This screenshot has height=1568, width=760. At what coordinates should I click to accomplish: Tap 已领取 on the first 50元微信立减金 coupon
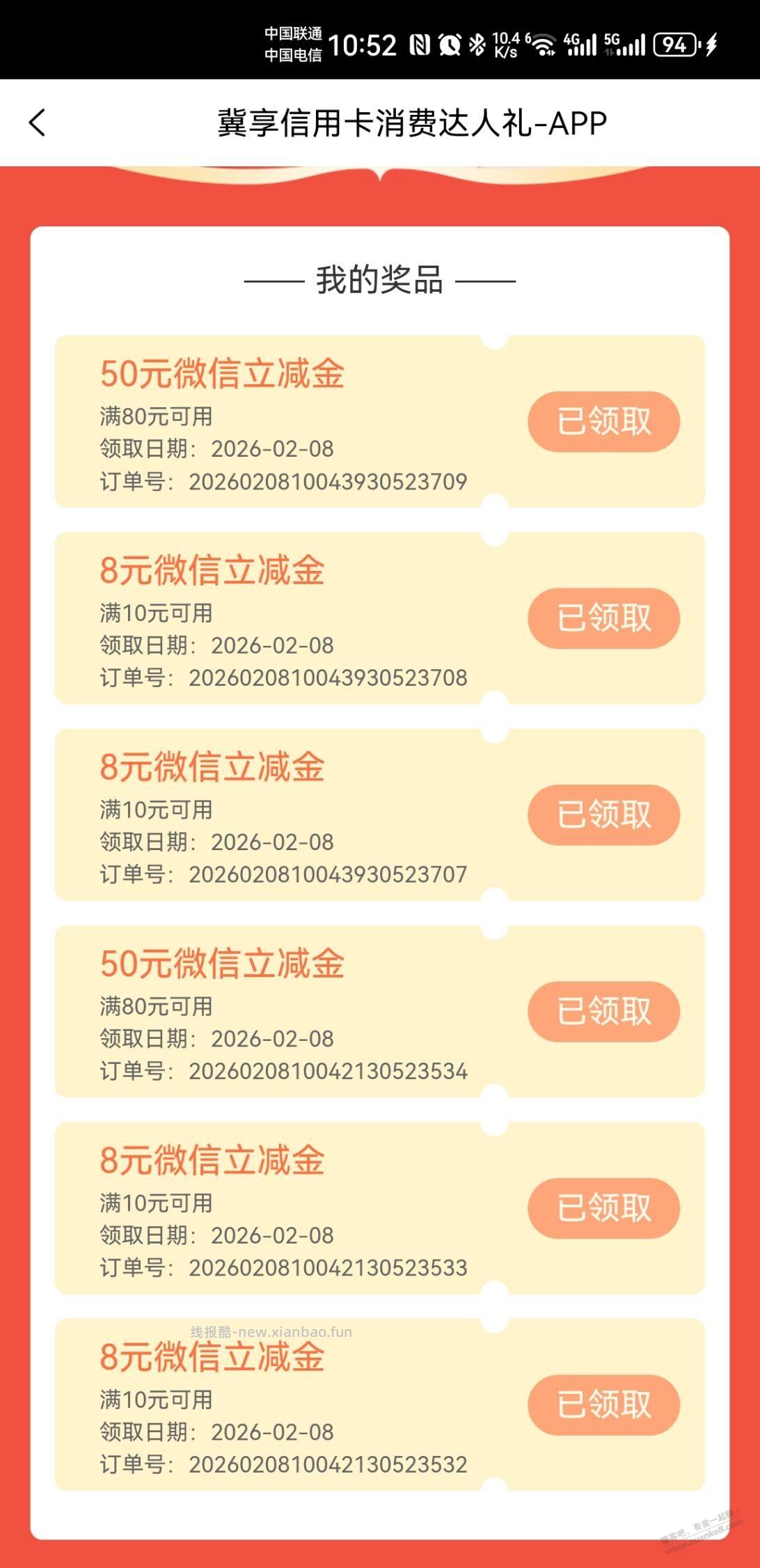pos(603,421)
